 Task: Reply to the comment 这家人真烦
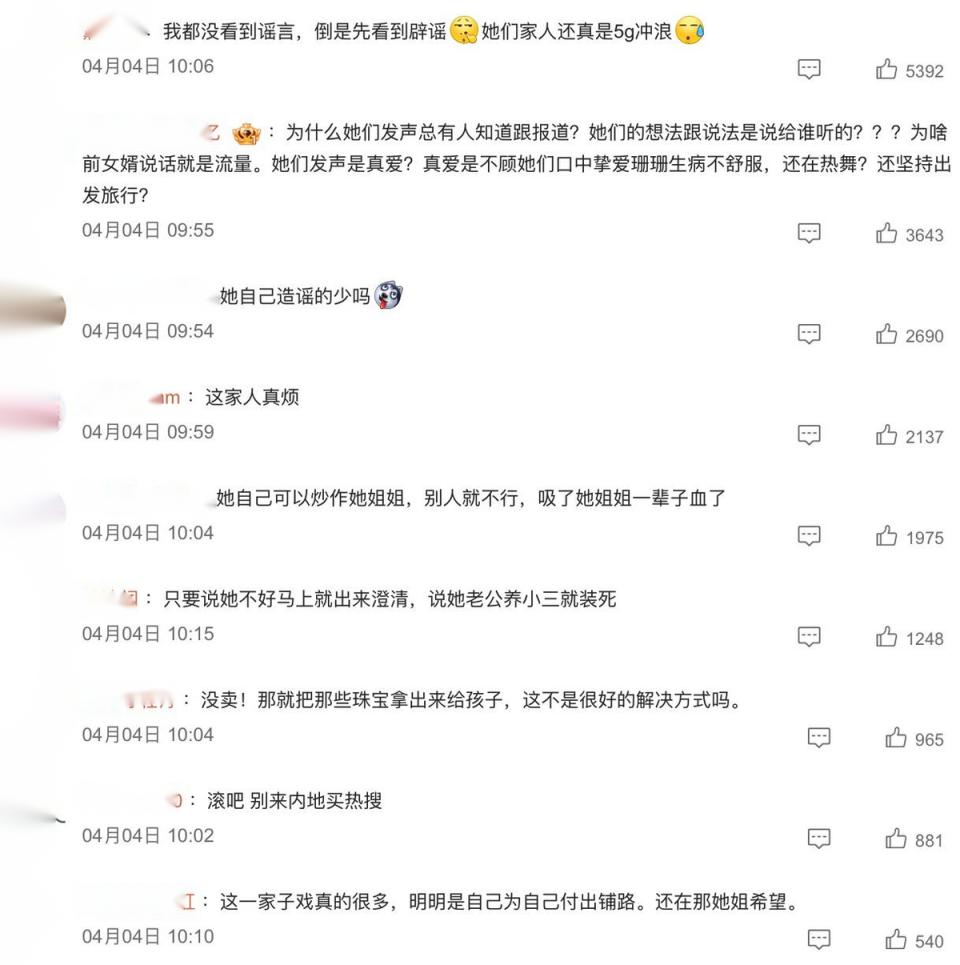coord(809,435)
